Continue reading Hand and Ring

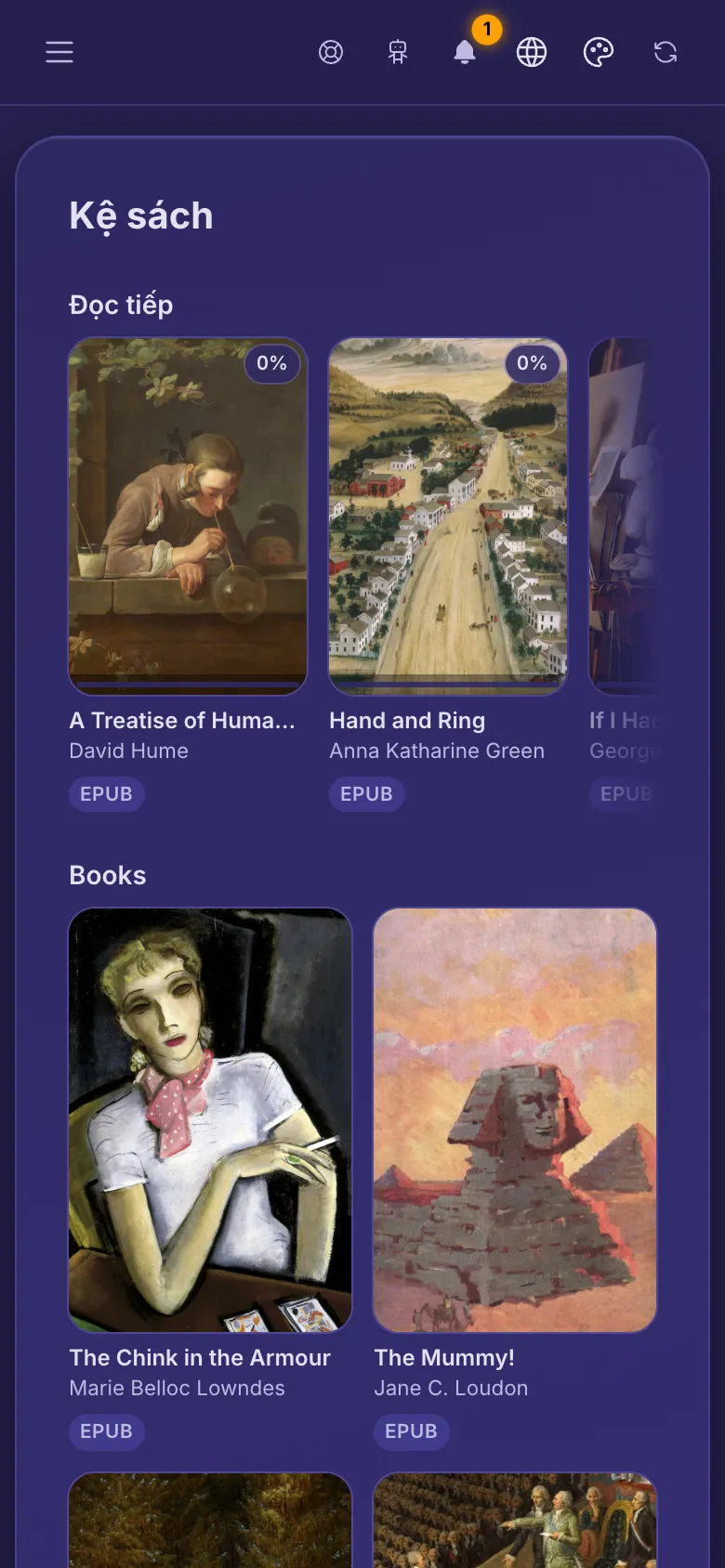click(x=448, y=516)
